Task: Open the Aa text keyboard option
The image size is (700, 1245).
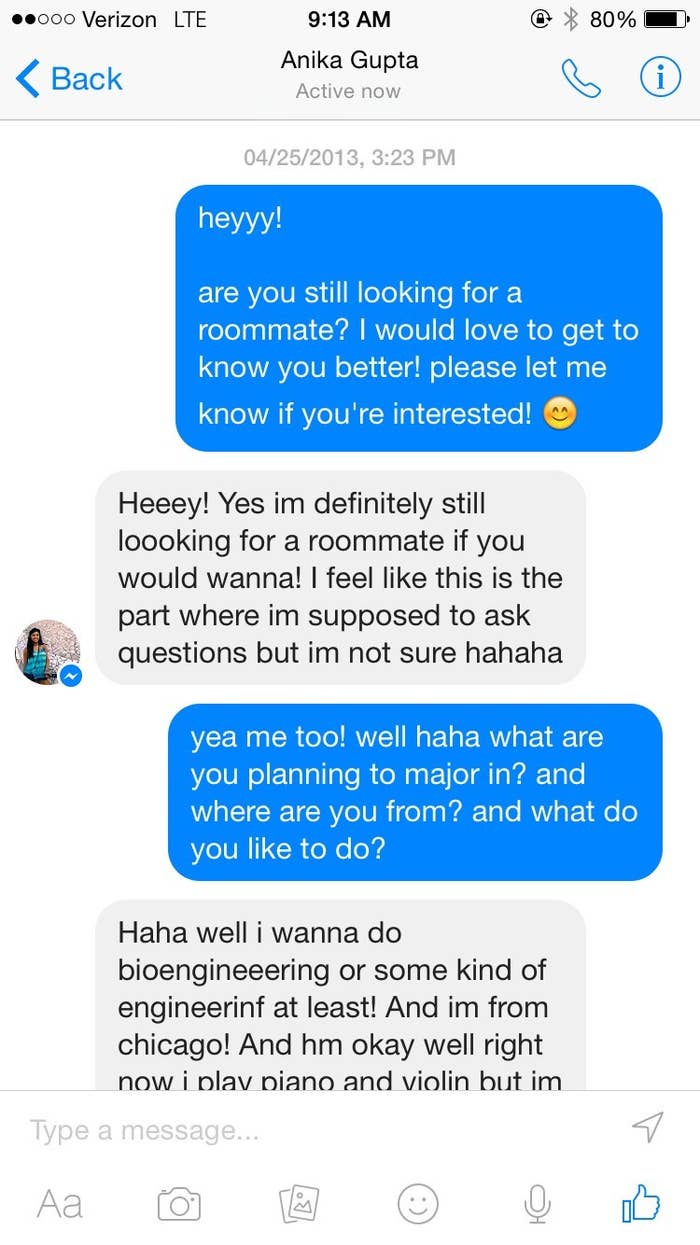Action: point(60,1203)
